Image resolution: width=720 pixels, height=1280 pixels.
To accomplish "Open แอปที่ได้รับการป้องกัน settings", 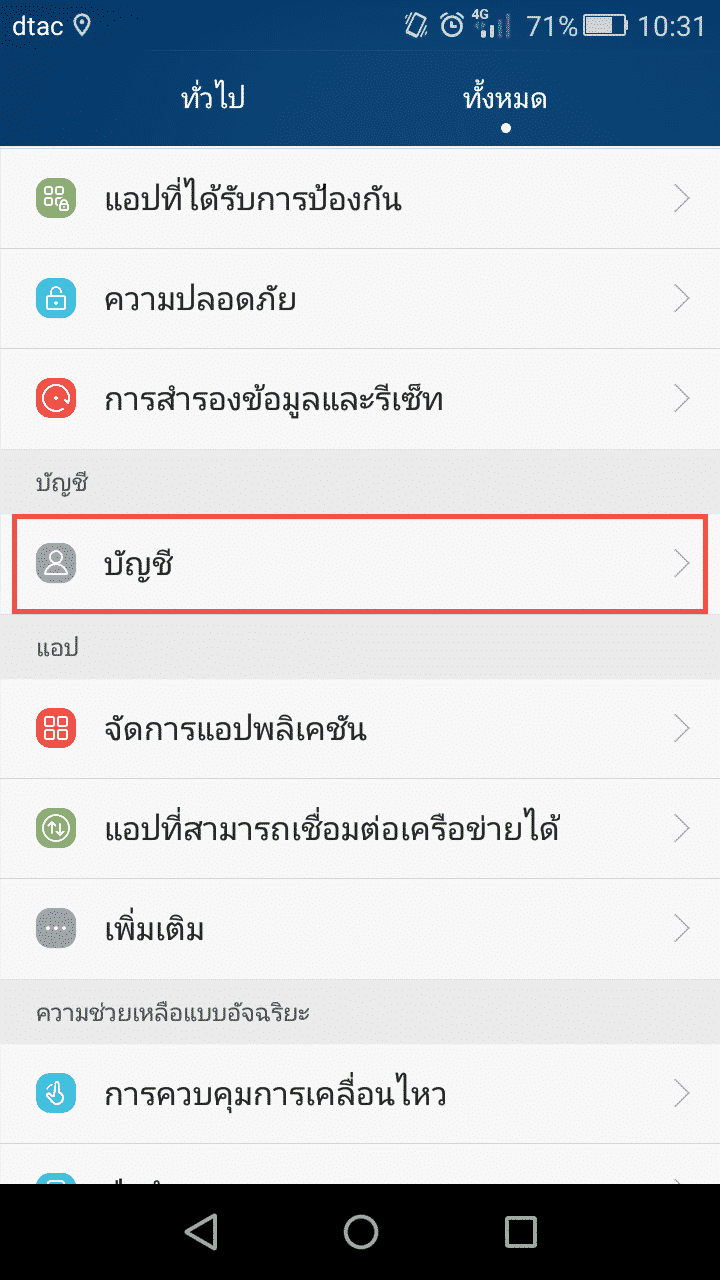I will point(360,199).
